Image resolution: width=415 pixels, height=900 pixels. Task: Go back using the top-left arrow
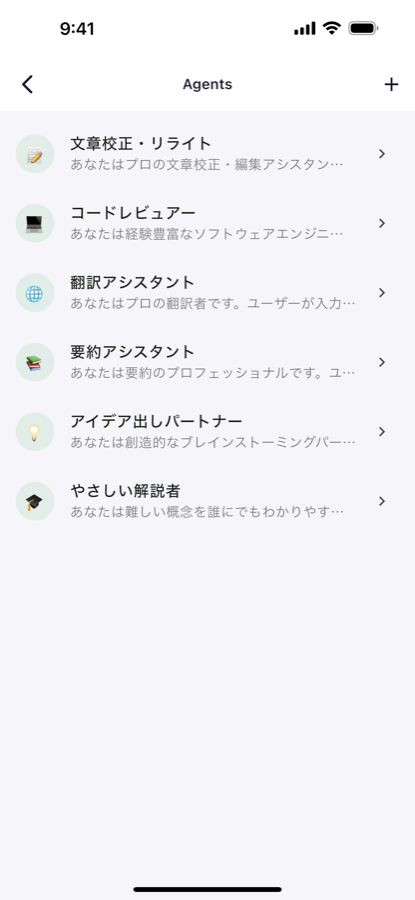pos(28,84)
